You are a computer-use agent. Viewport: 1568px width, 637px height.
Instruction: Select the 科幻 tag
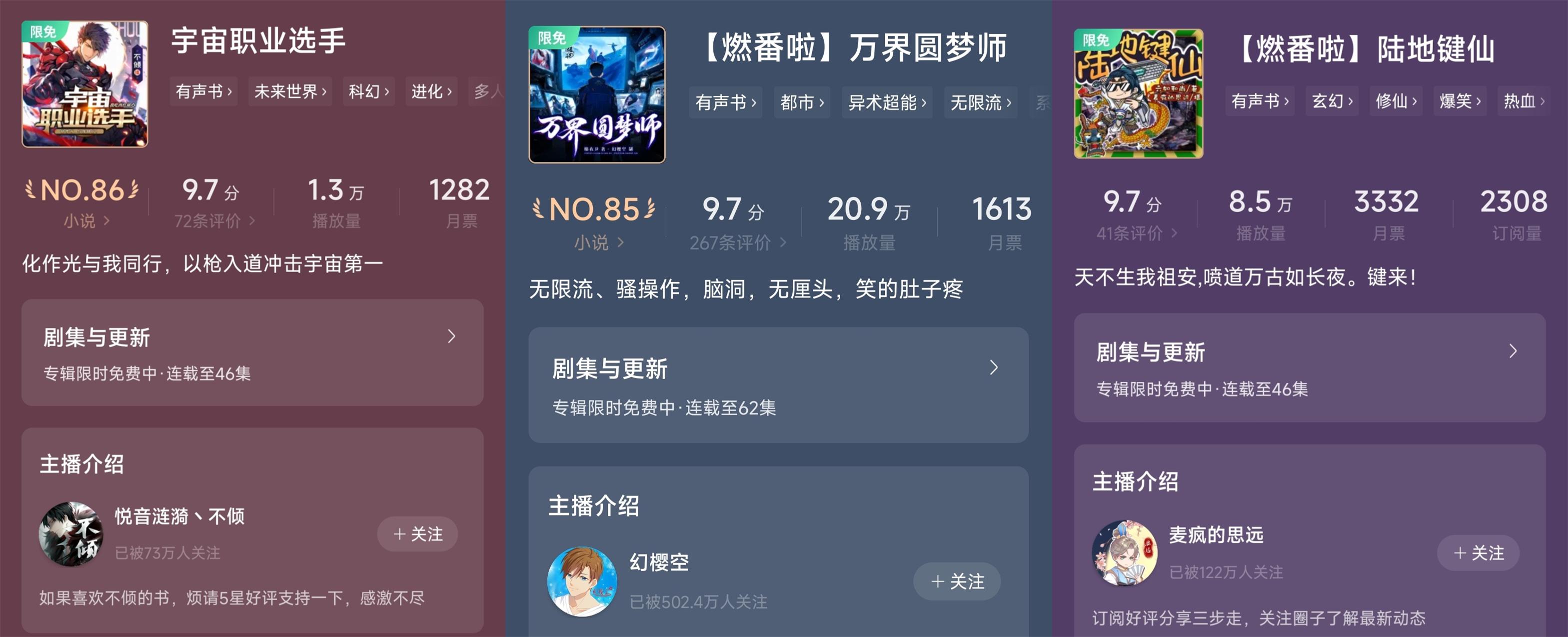(x=369, y=91)
